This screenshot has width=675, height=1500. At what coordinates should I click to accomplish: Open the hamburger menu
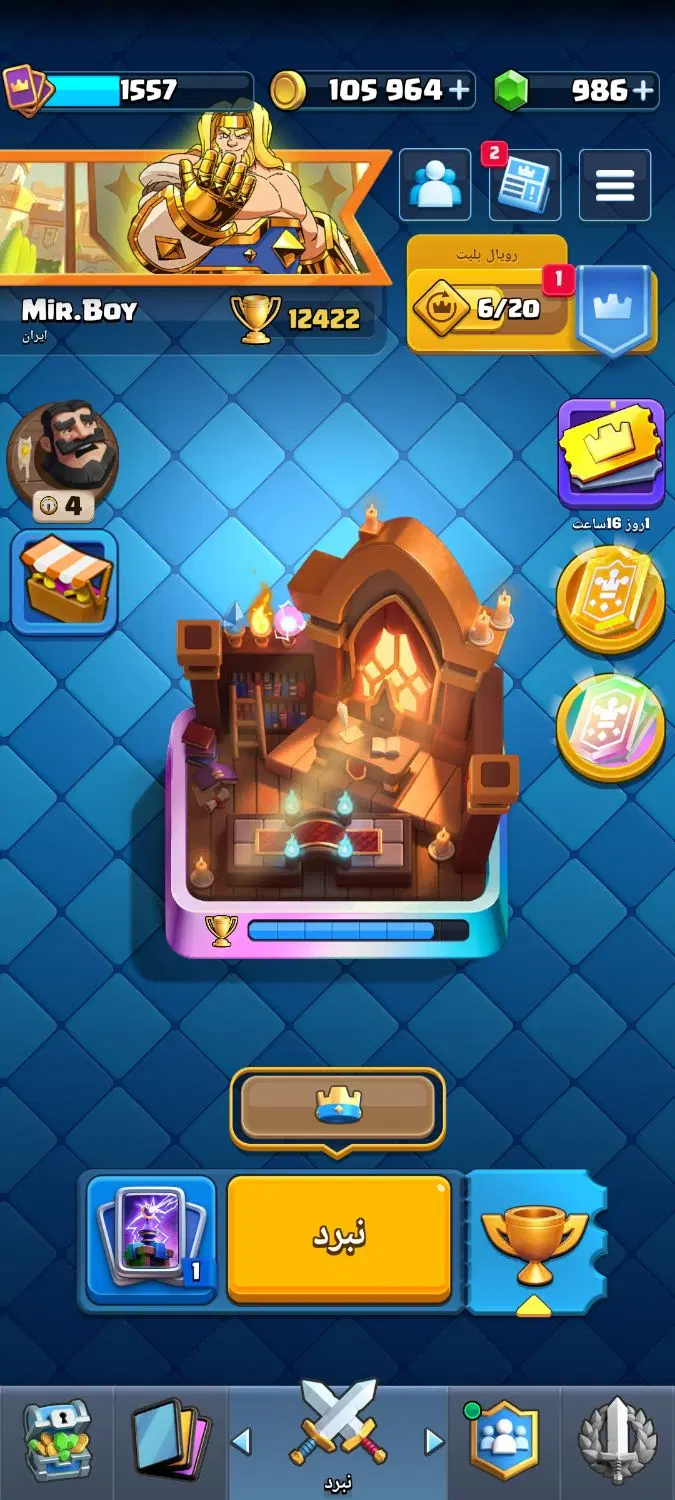click(615, 185)
